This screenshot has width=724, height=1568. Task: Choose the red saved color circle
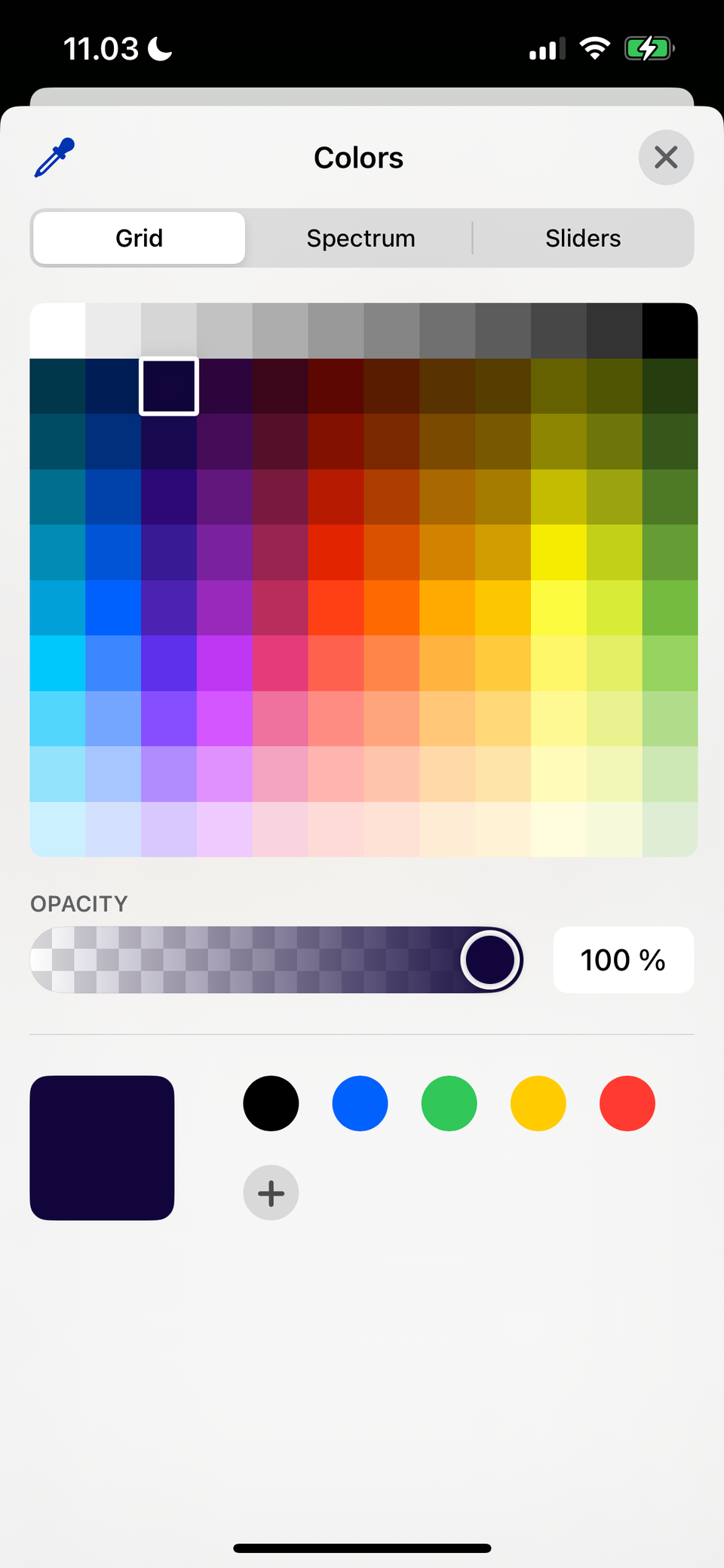627,1103
